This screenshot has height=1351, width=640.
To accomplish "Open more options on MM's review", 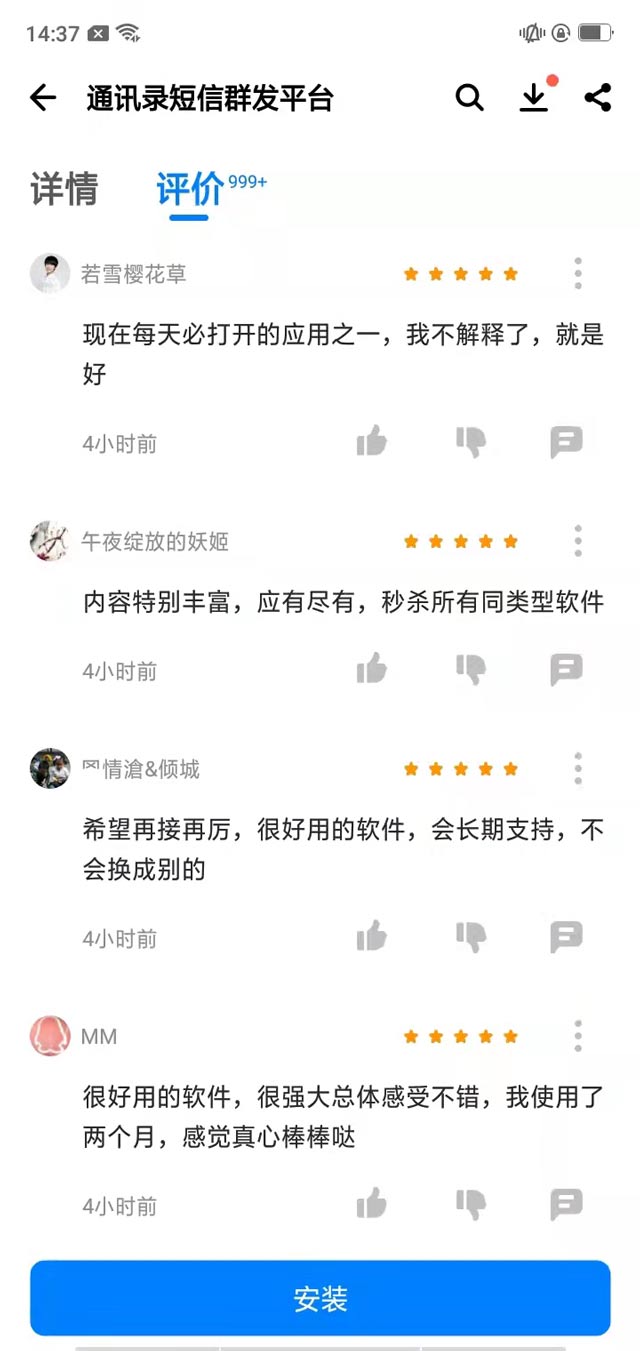I will [x=578, y=1036].
